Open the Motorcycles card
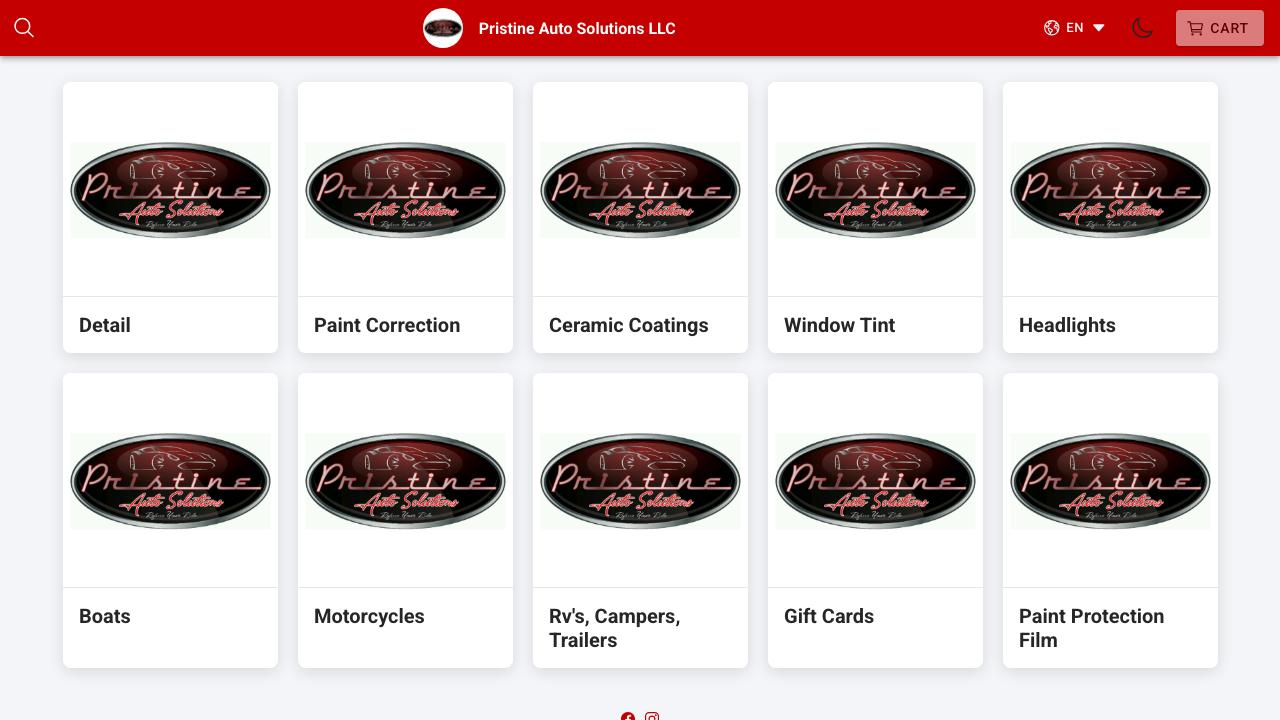Screen dimensions: 1280x720 tap(405, 520)
